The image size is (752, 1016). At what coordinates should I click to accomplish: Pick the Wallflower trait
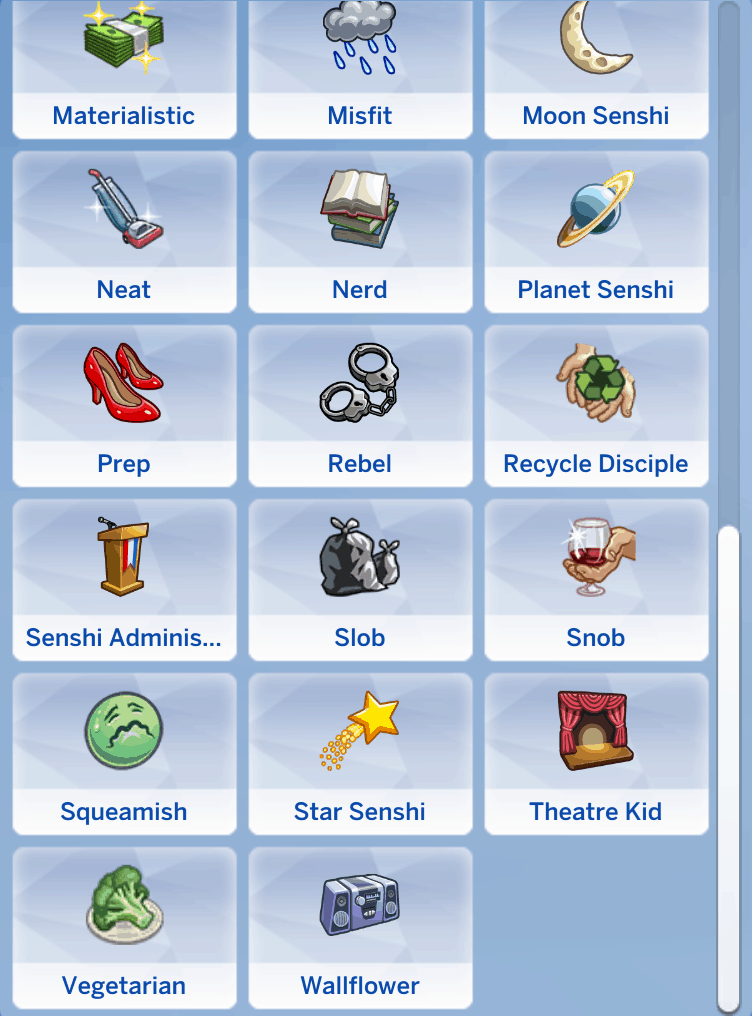pos(360,928)
